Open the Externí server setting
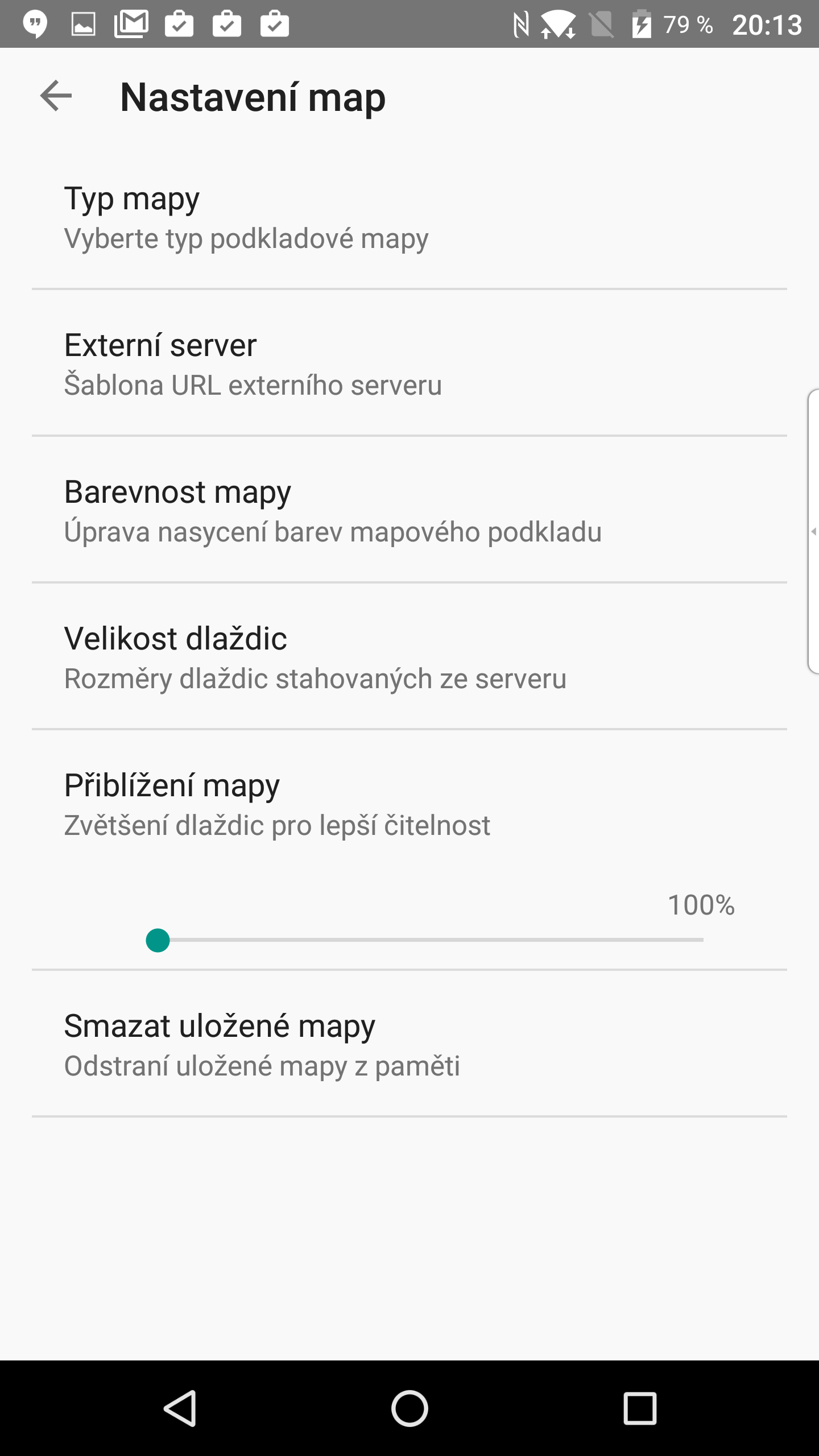Viewport: 819px width, 1456px height. 409,363
